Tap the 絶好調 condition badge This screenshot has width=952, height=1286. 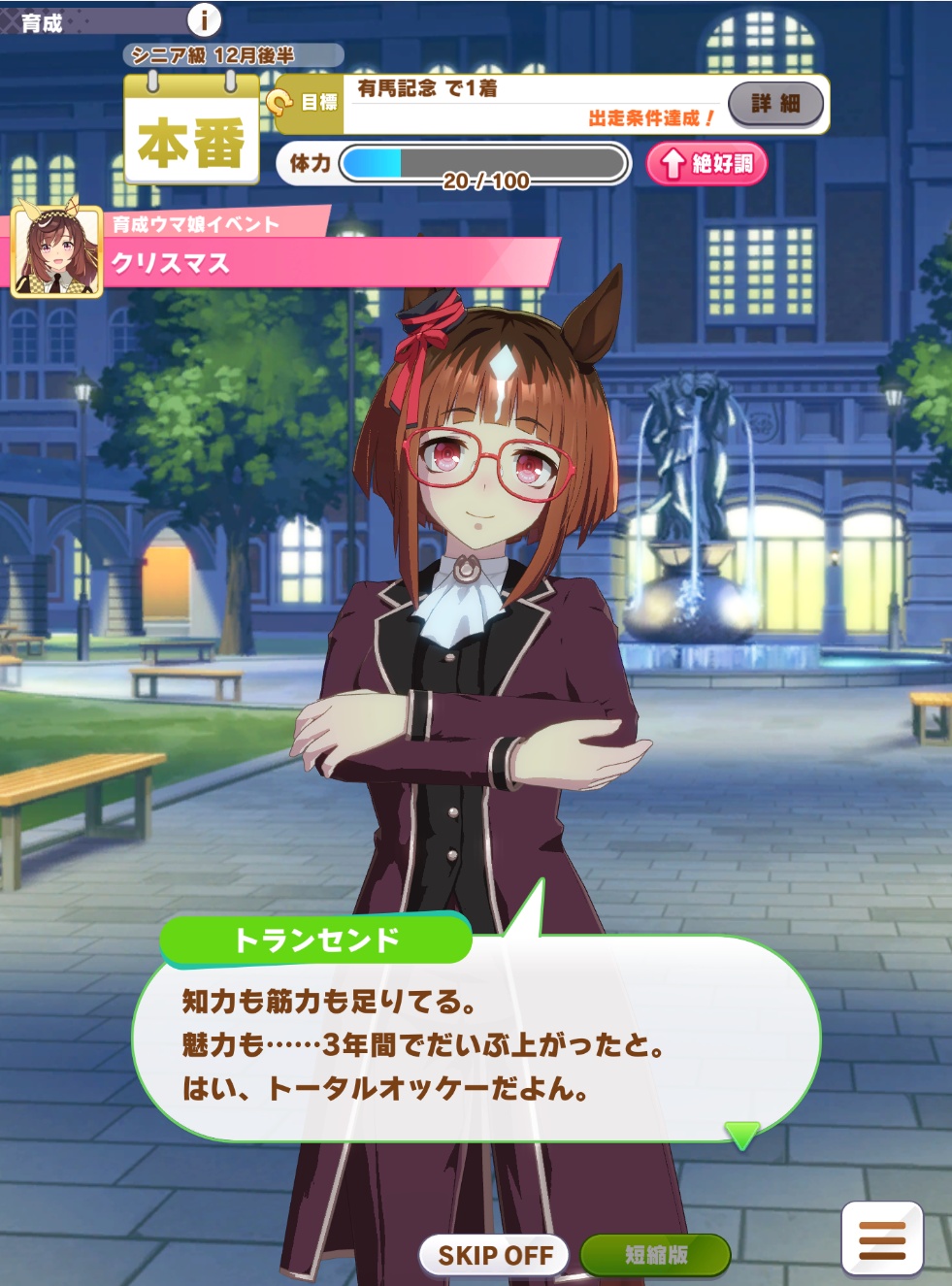pyautogui.click(x=707, y=163)
